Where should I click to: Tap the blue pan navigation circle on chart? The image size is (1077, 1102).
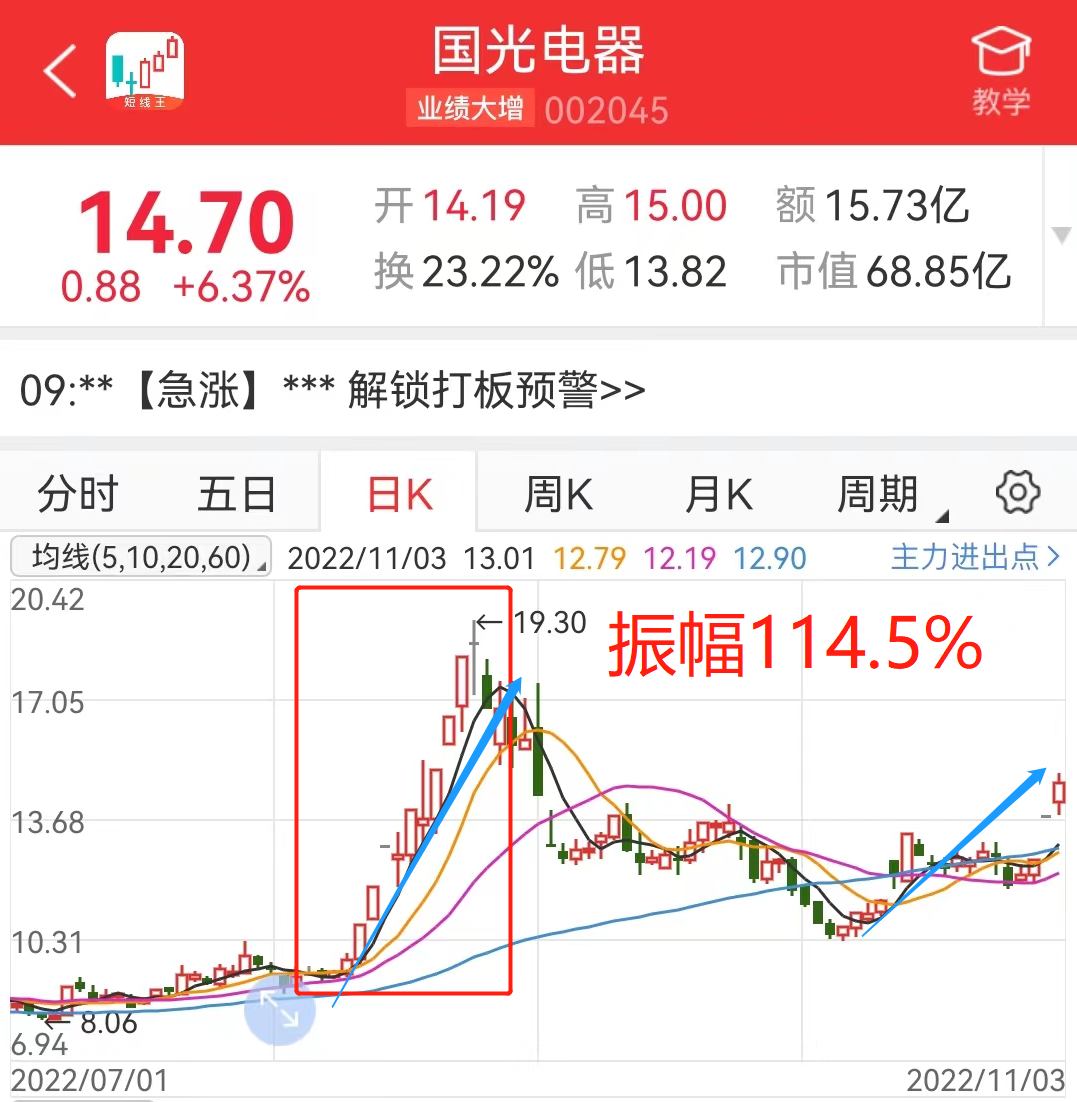pyautogui.click(x=281, y=1013)
